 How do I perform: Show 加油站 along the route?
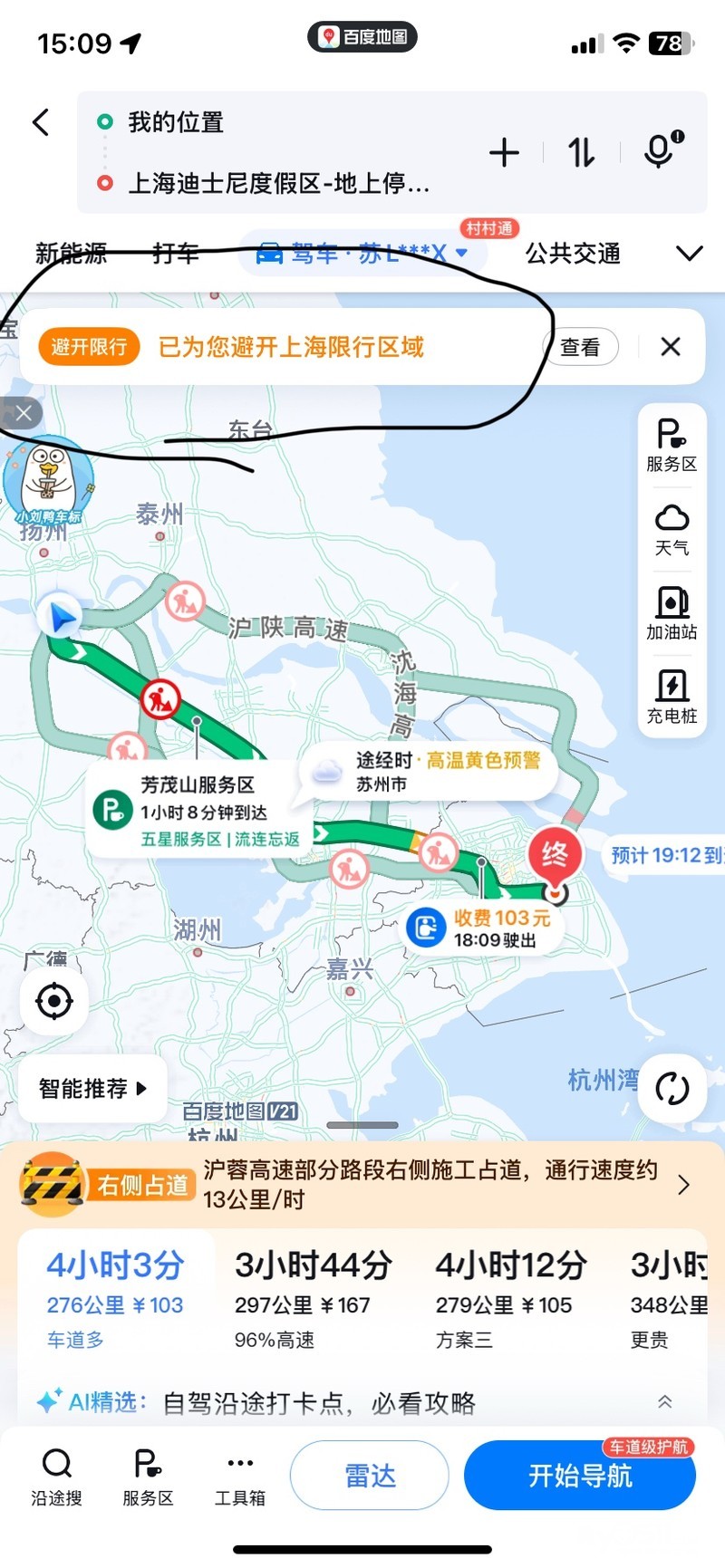pyautogui.click(x=672, y=613)
